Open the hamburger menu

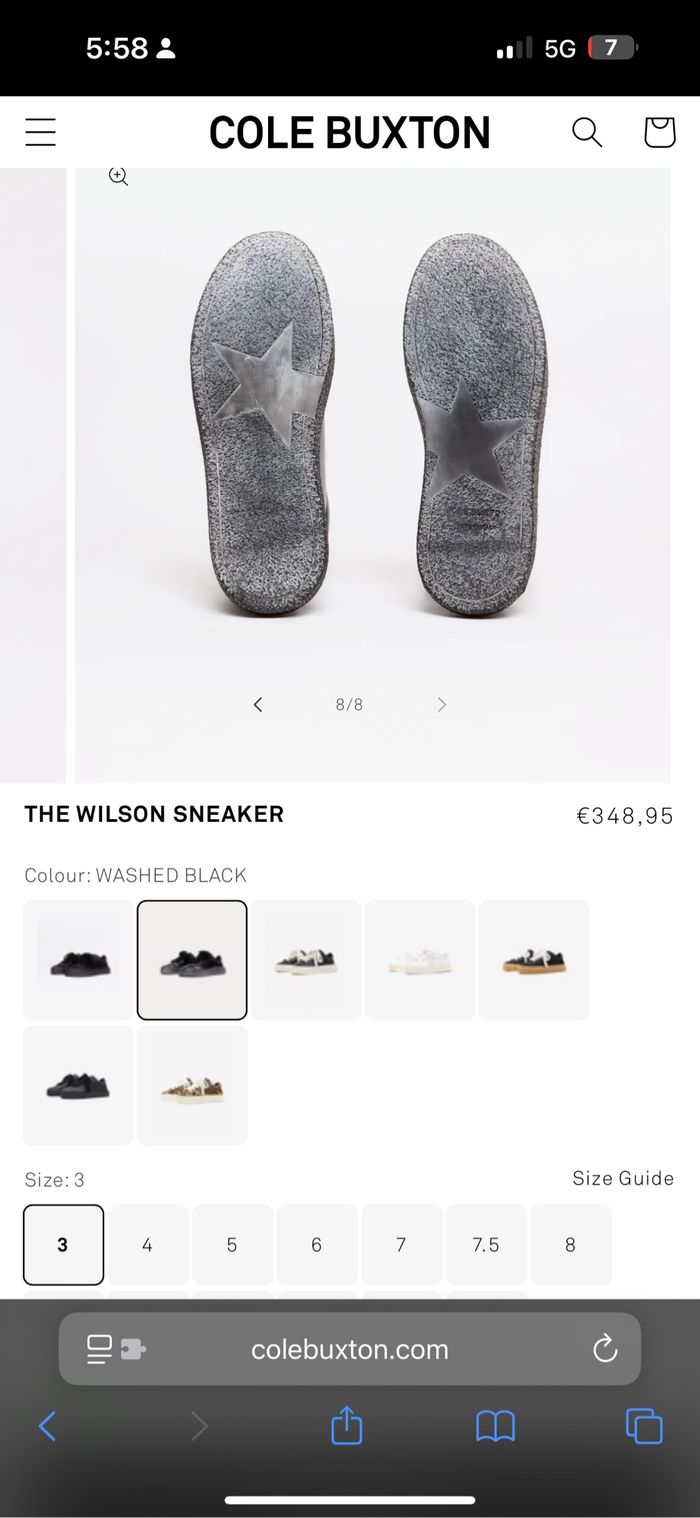tap(40, 132)
